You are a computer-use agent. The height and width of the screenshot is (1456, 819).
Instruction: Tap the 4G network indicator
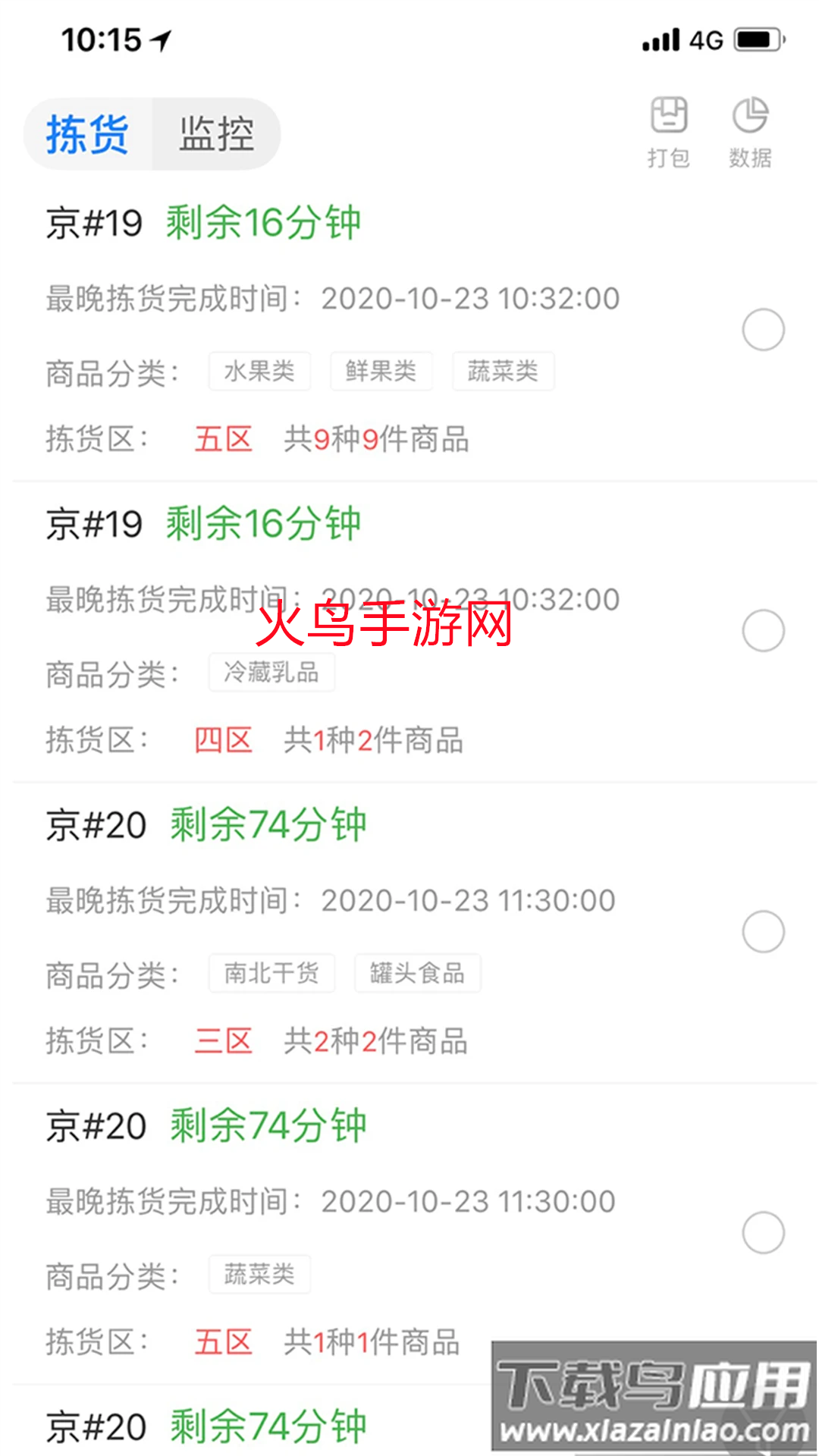pos(705,38)
